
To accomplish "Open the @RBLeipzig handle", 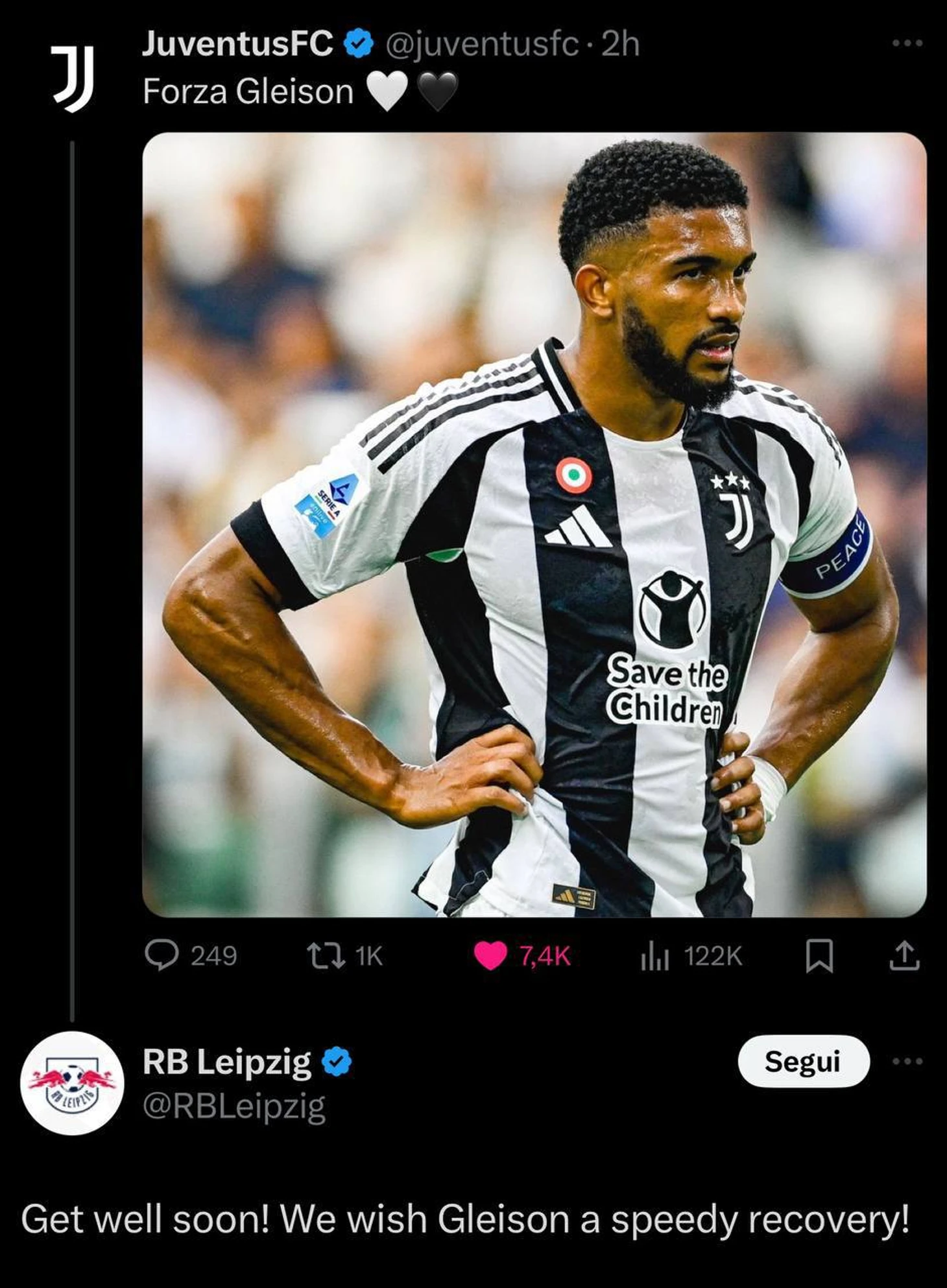I will pyautogui.click(x=234, y=1106).
